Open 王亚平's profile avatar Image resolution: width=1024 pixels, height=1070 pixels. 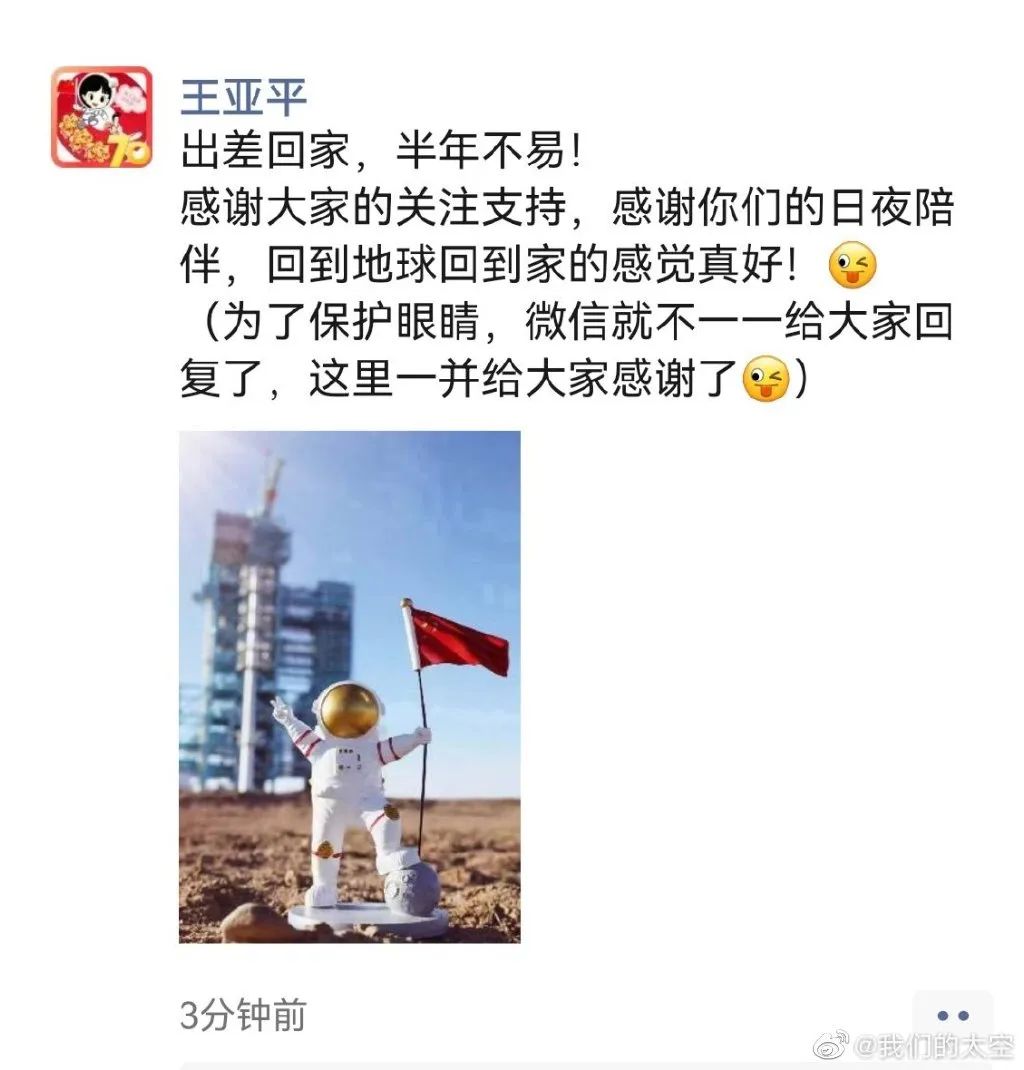[x=101, y=116]
